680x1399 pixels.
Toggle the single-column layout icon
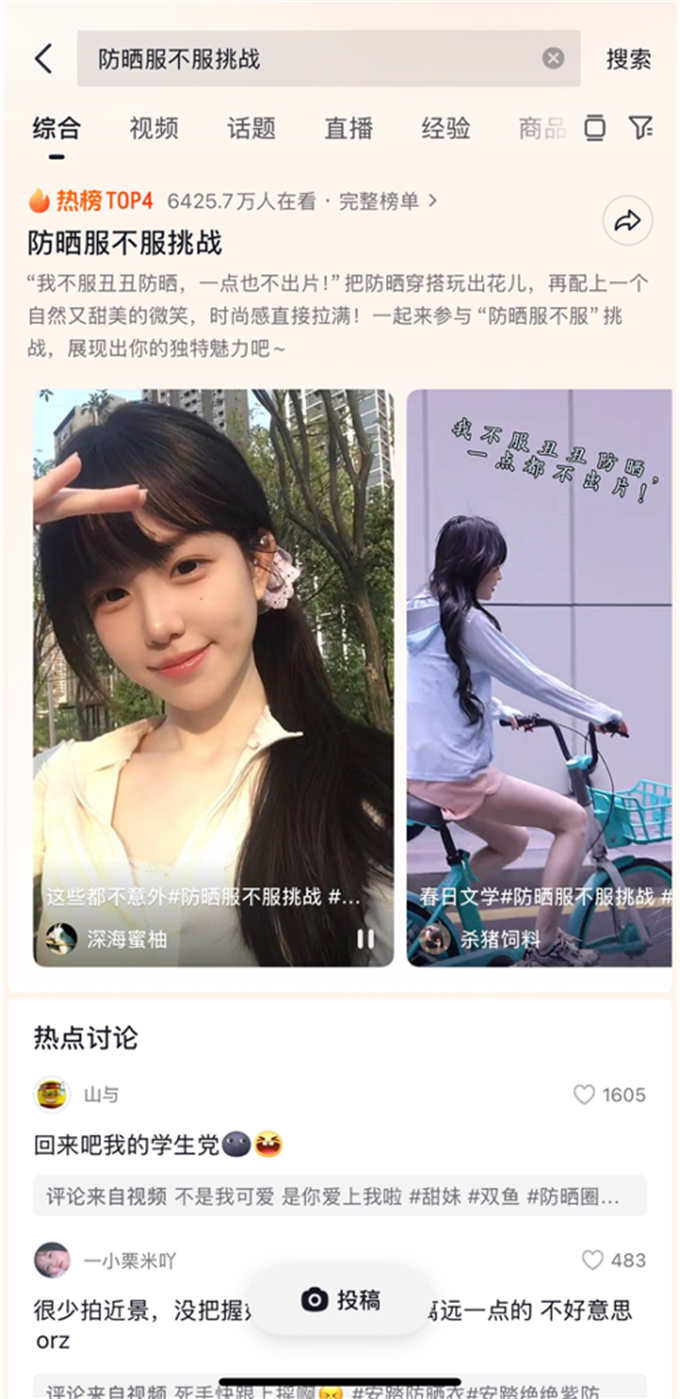pos(595,127)
